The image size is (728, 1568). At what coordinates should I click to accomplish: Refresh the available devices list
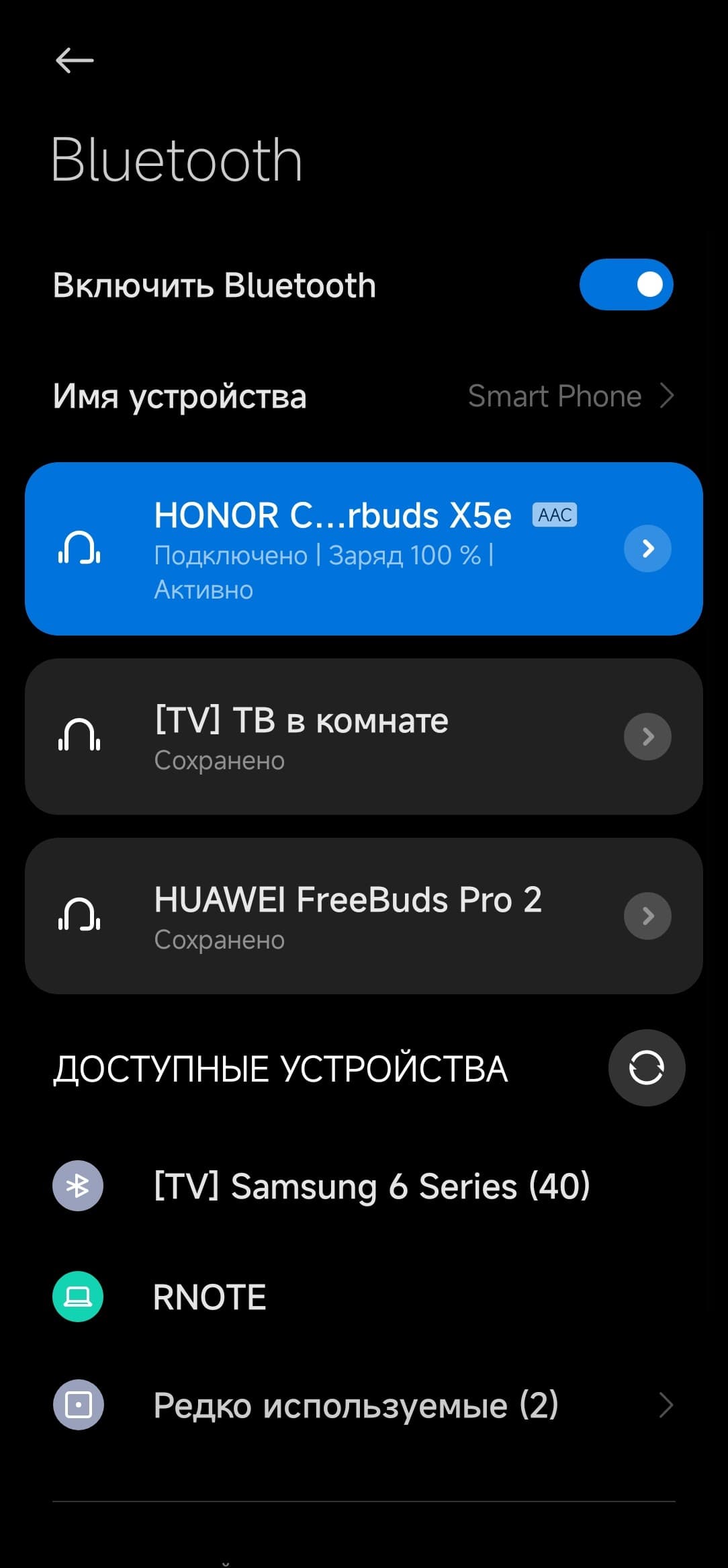(x=646, y=1068)
